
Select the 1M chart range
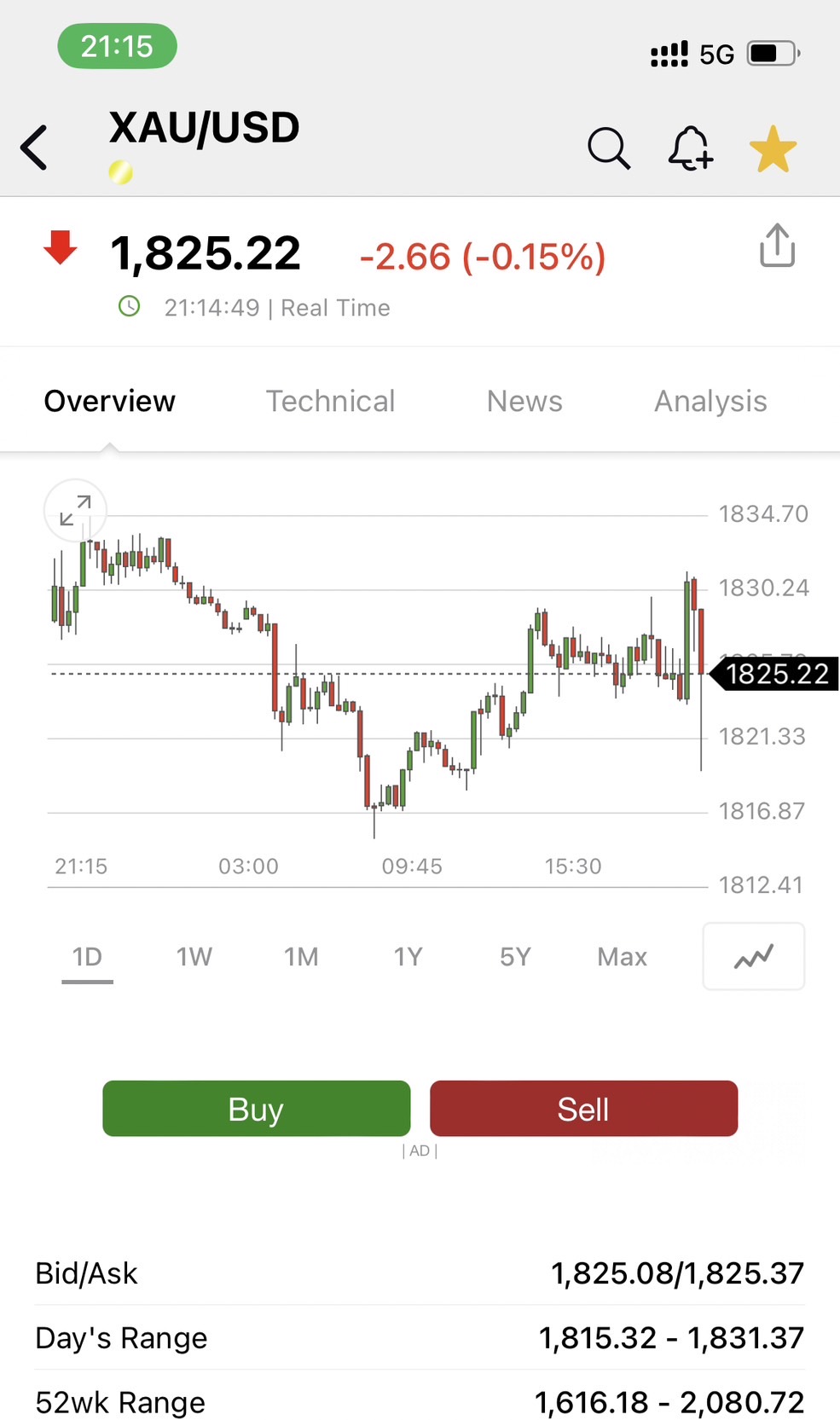[301, 957]
